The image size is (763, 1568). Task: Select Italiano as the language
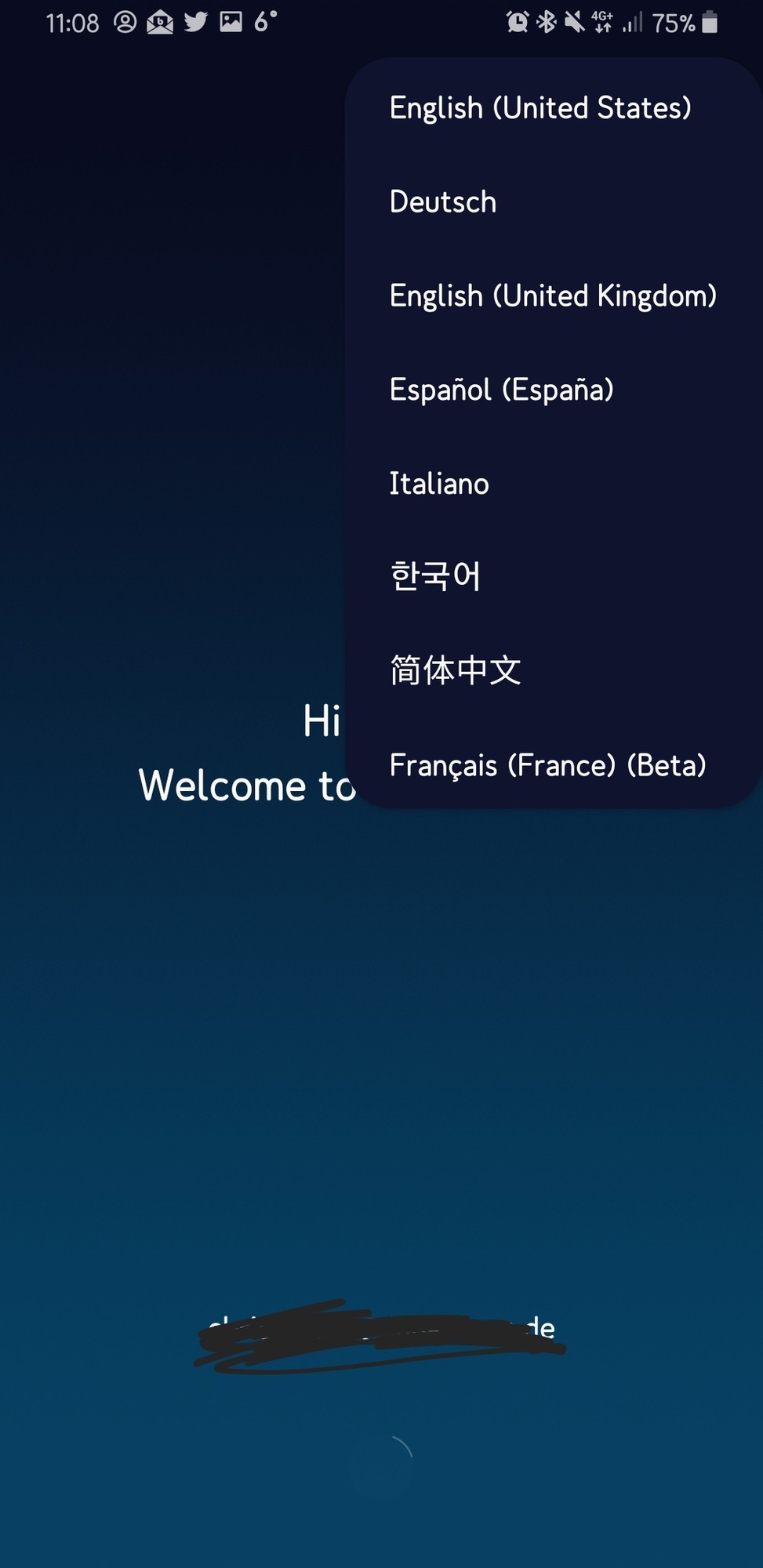pos(439,484)
